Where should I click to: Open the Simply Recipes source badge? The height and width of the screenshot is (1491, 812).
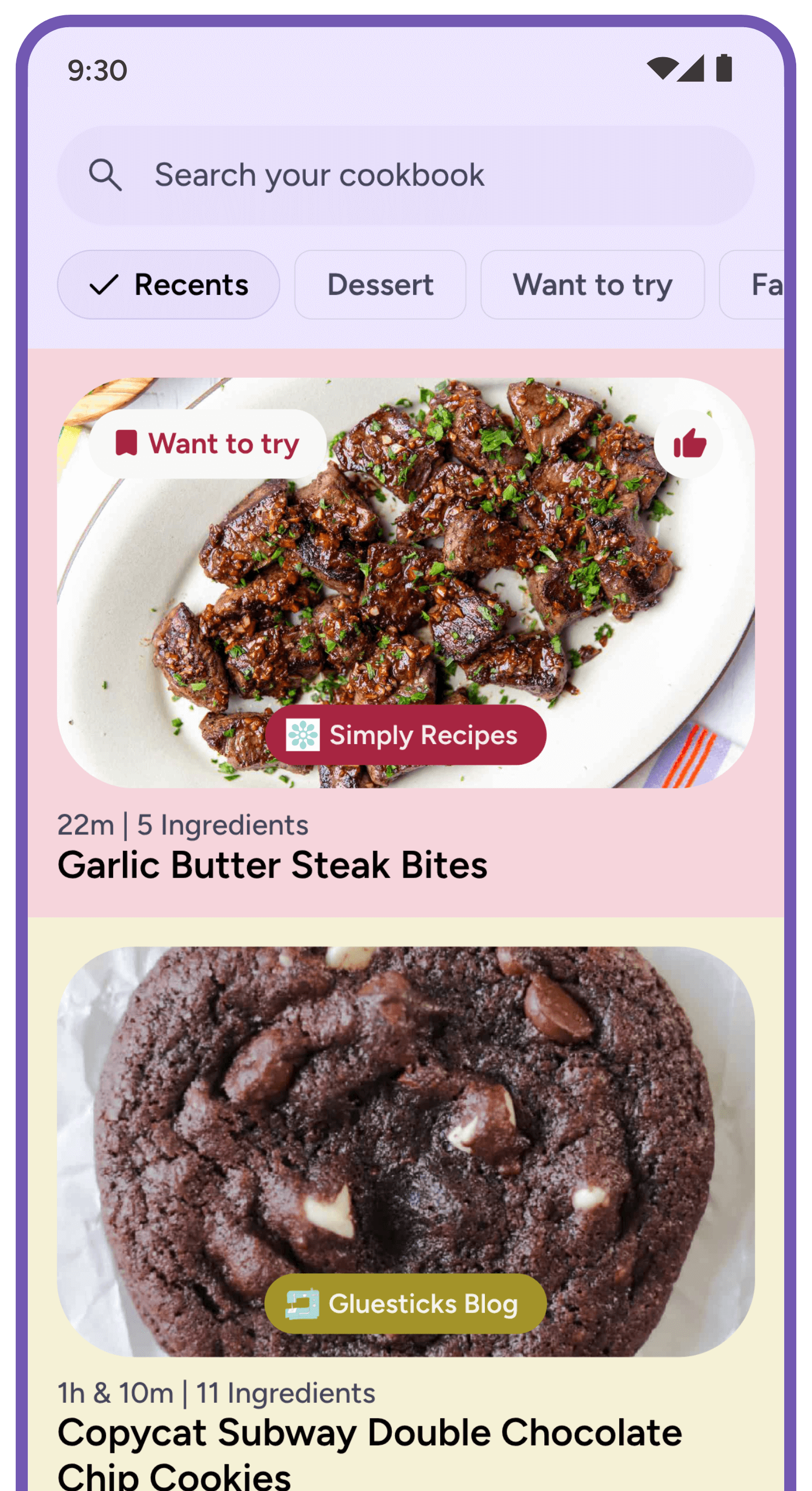point(405,735)
